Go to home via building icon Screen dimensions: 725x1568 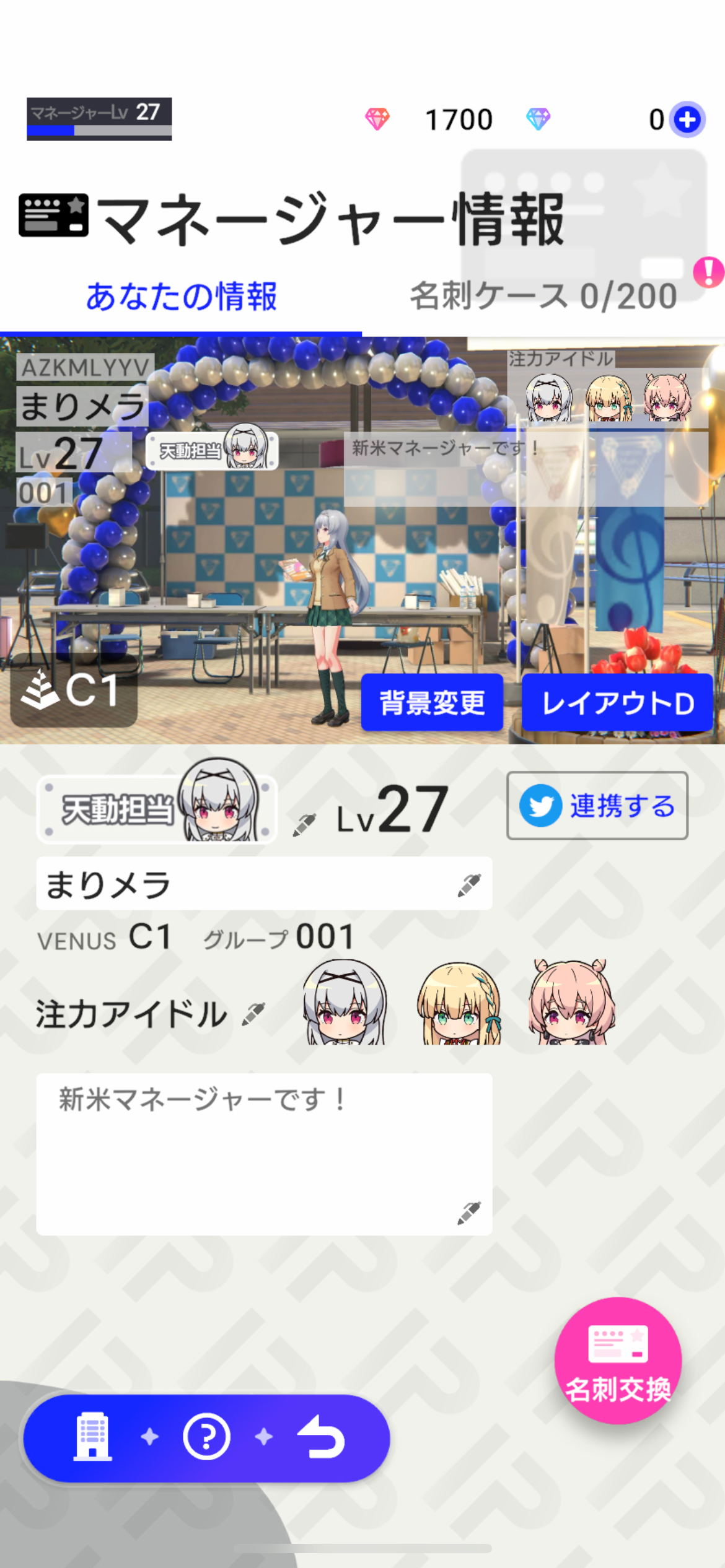pyautogui.click(x=92, y=1437)
